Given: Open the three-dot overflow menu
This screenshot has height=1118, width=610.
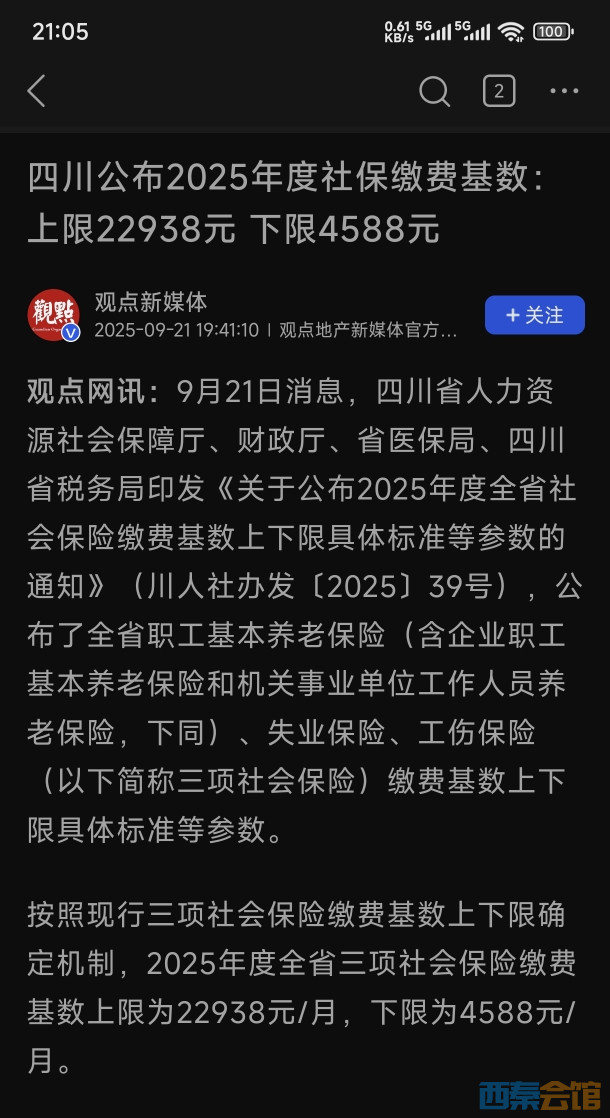Looking at the screenshot, I should tap(564, 92).
